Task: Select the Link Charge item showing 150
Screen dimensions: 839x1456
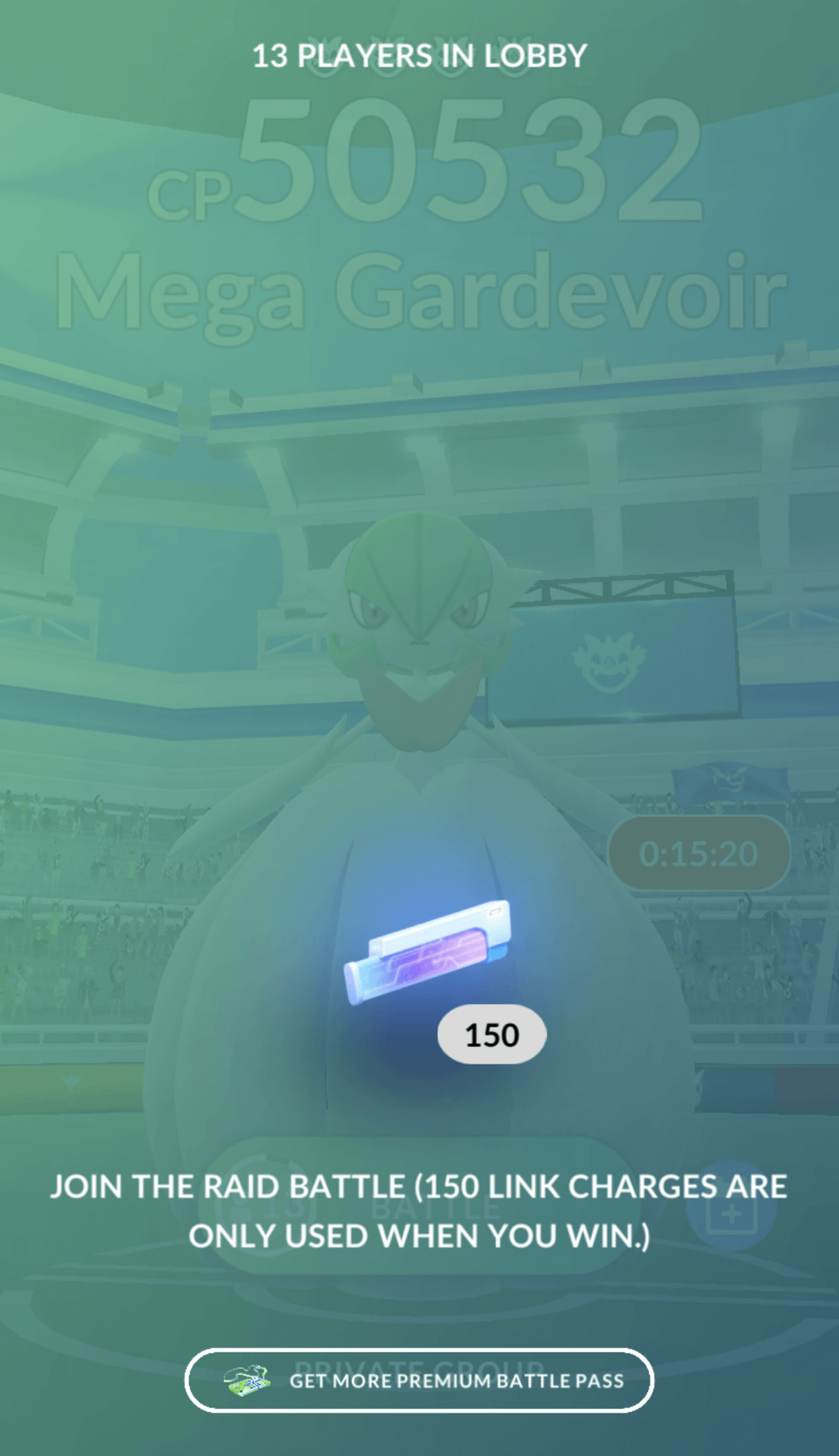Action: 429,952
